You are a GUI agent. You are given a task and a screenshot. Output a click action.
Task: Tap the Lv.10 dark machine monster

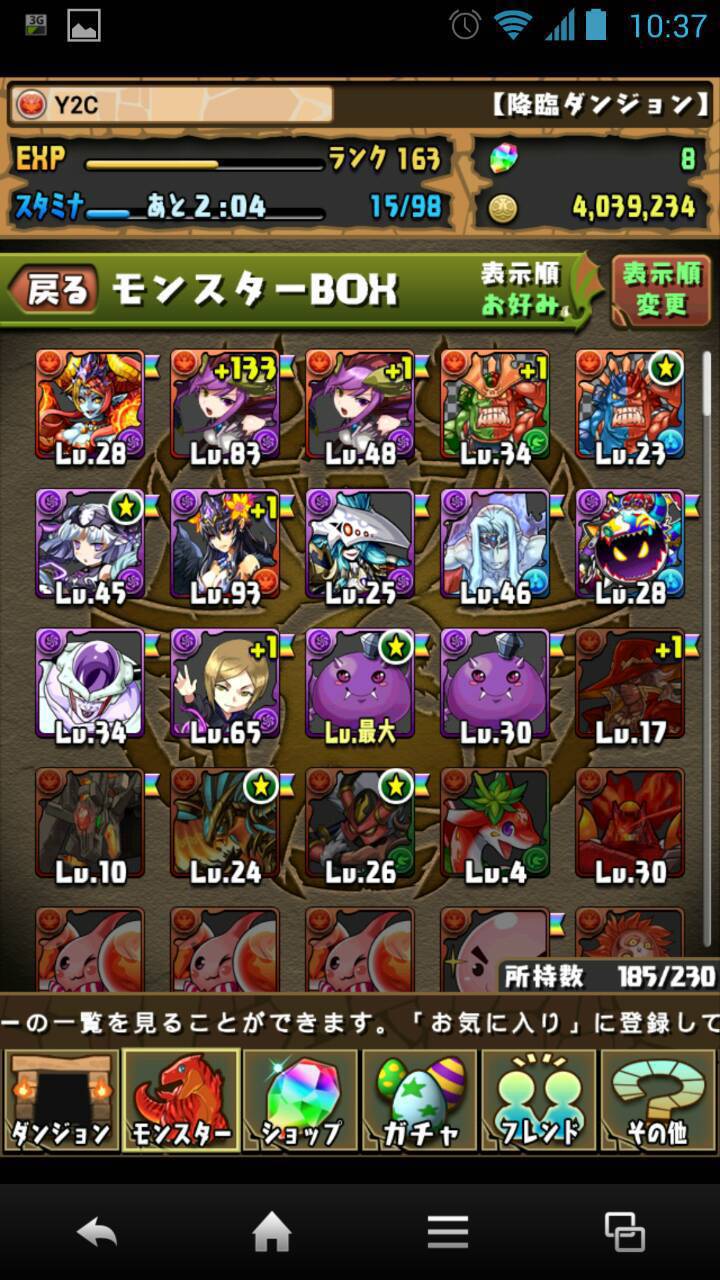[90, 824]
